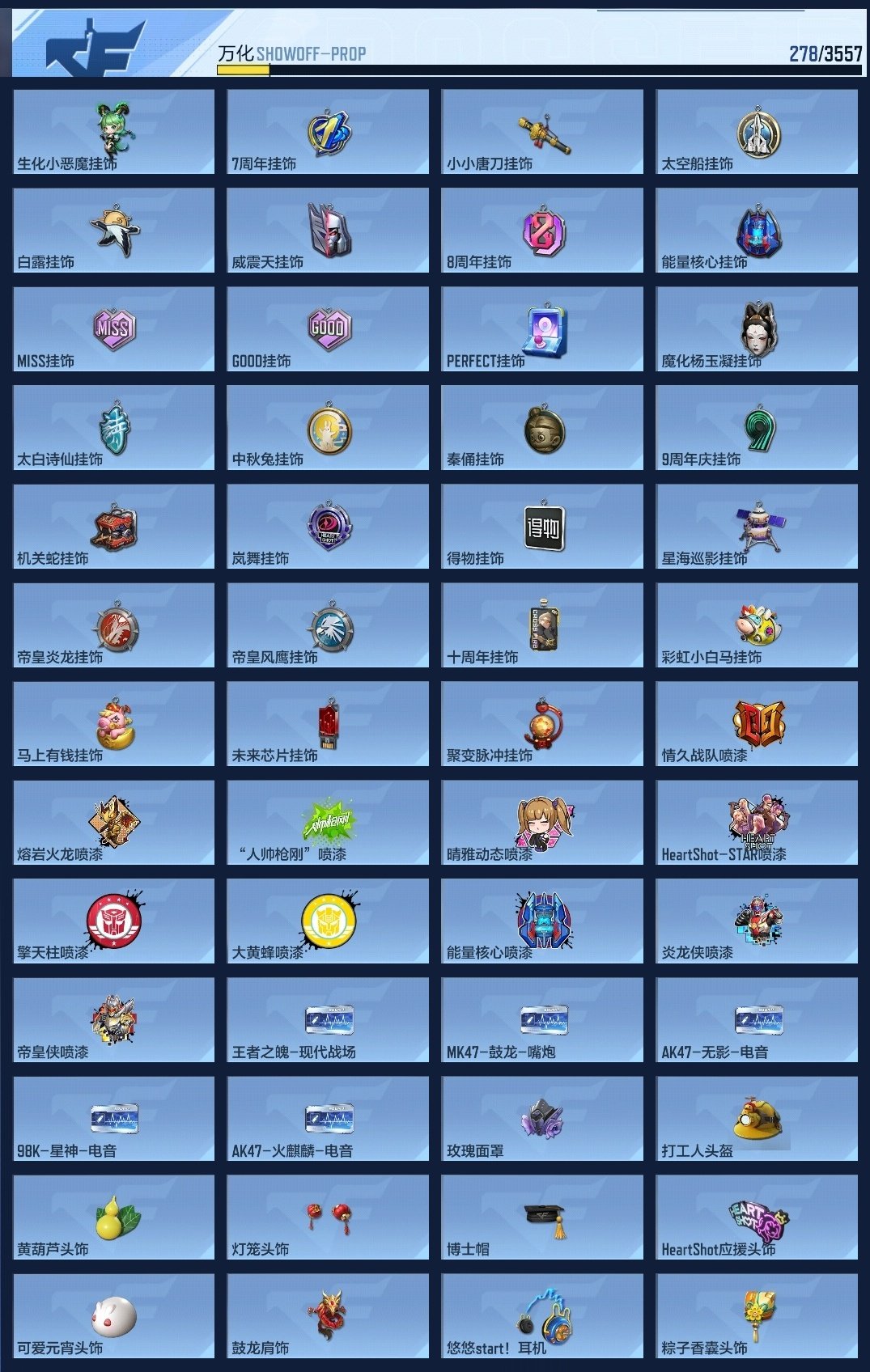The height and width of the screenshot is (1372, 870).
Task: Choose the 帝皇炎龙挂饰 charm
Action: (x=114, y=625)
